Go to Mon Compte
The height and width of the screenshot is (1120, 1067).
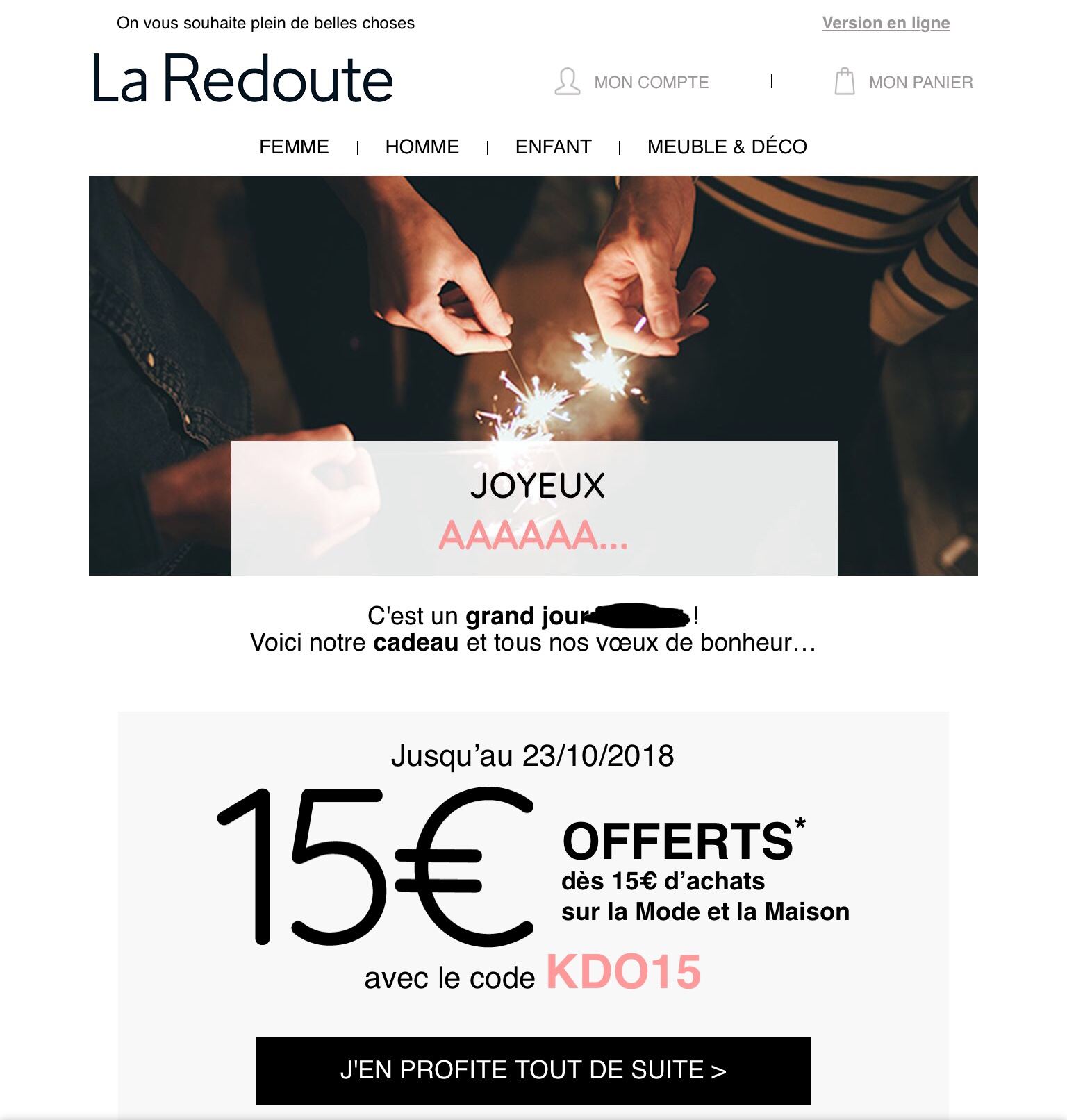point(631,83)
